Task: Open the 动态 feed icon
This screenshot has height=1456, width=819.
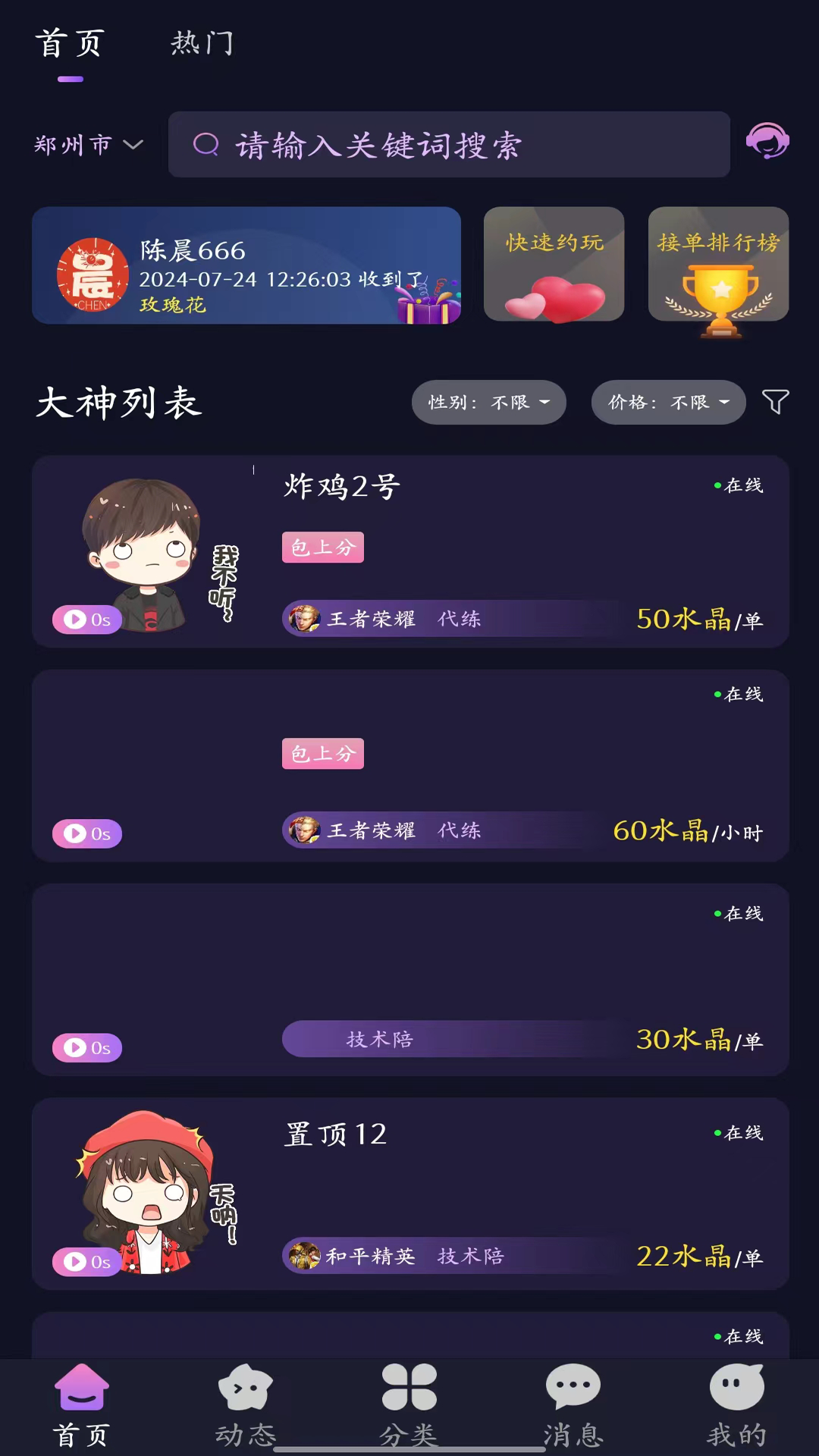Action: pyautogui.click(x=244, y=1388)
